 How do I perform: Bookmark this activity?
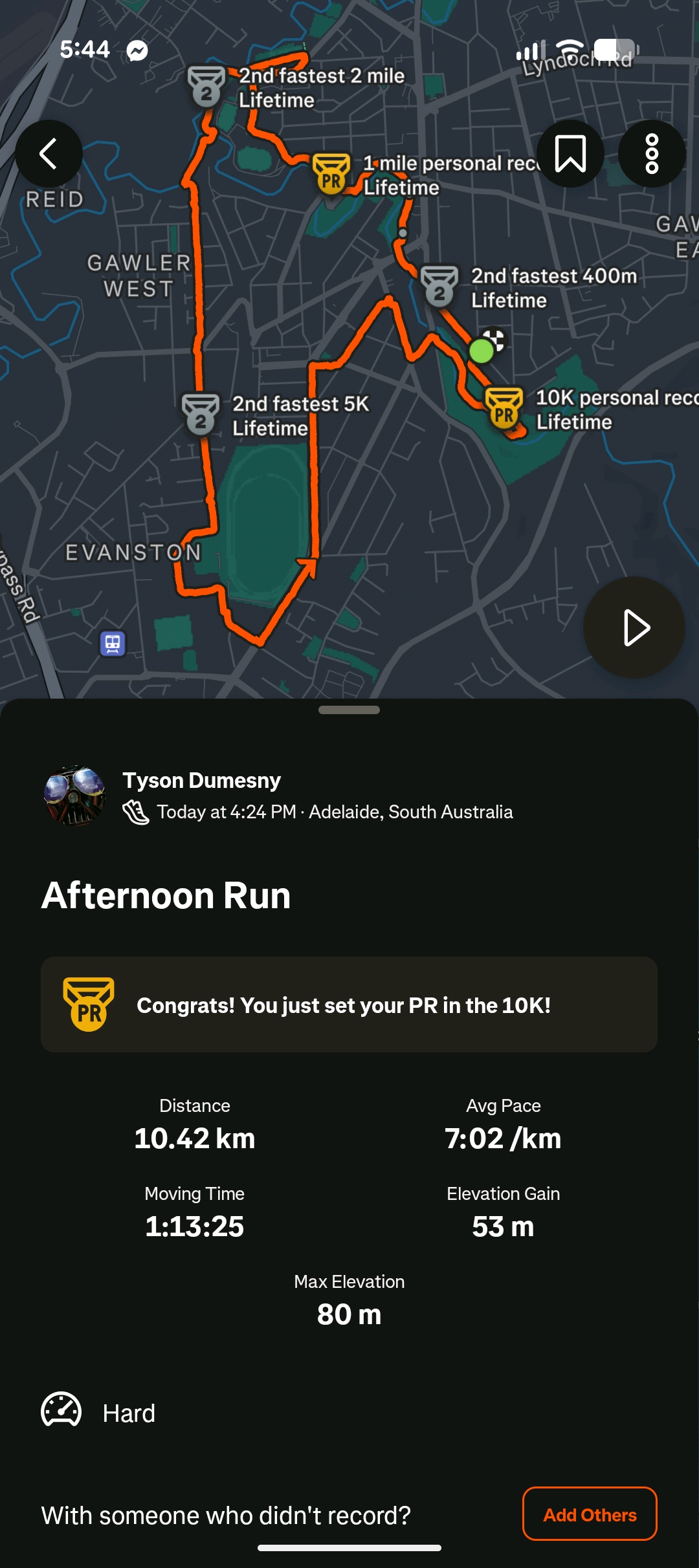tap(570, 154)
